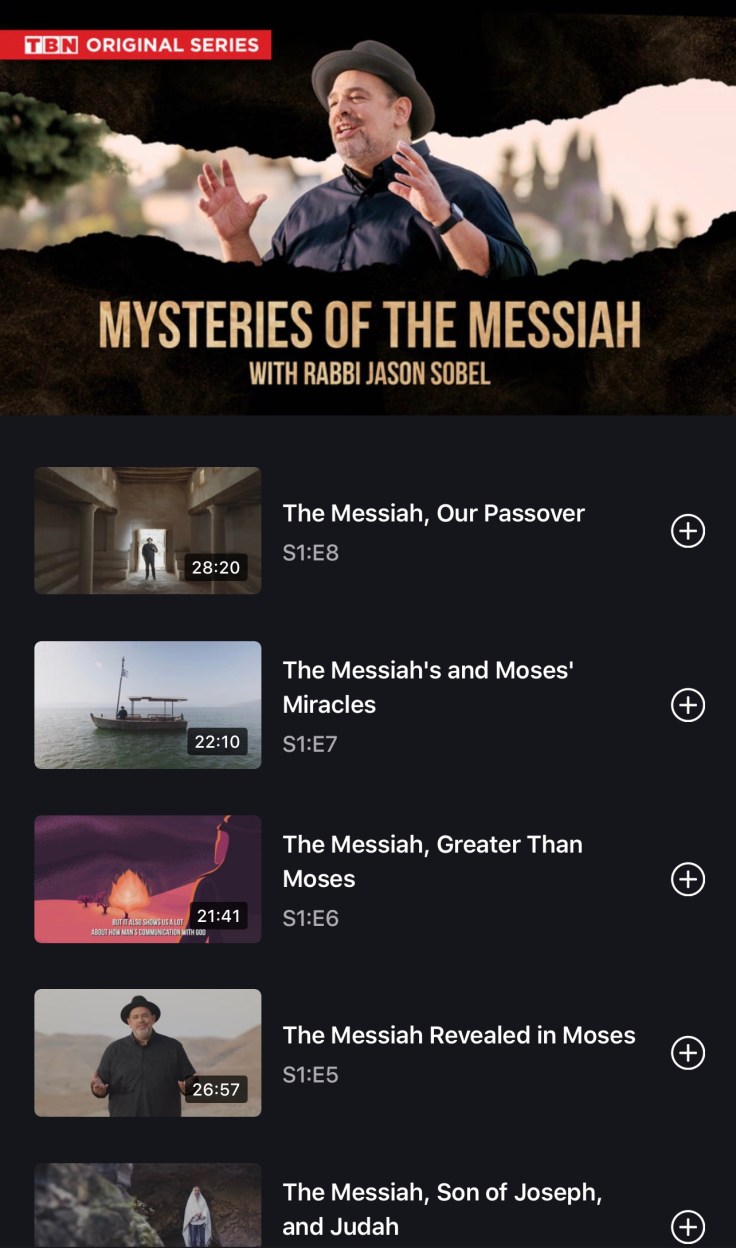
Task: Add The Messiah, Our Passover to list
Action: (x=687, y=531)
